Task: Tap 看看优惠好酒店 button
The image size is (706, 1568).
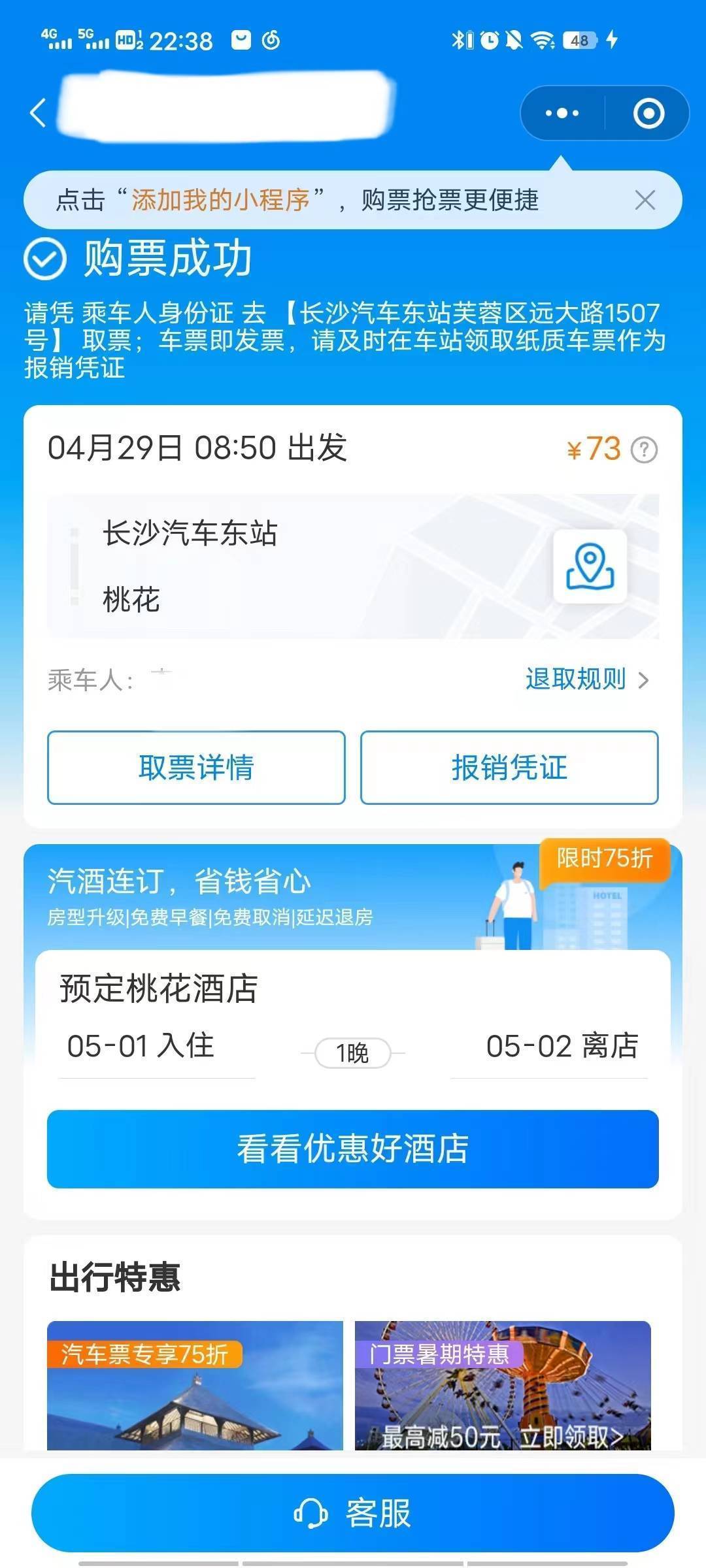Action: (x=353, y=1149)
